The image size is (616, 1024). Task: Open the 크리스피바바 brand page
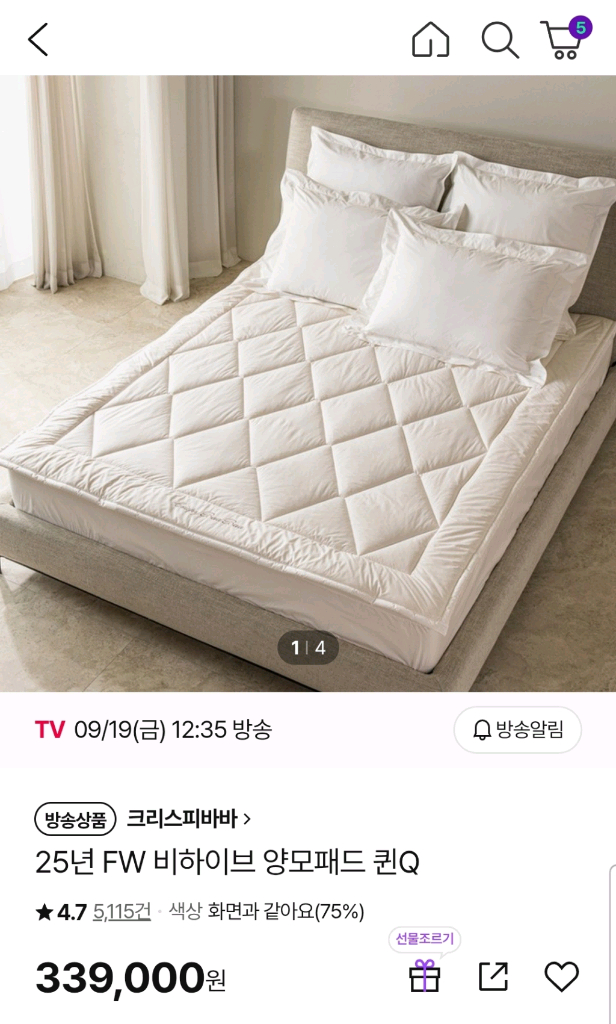pos(188,819)
